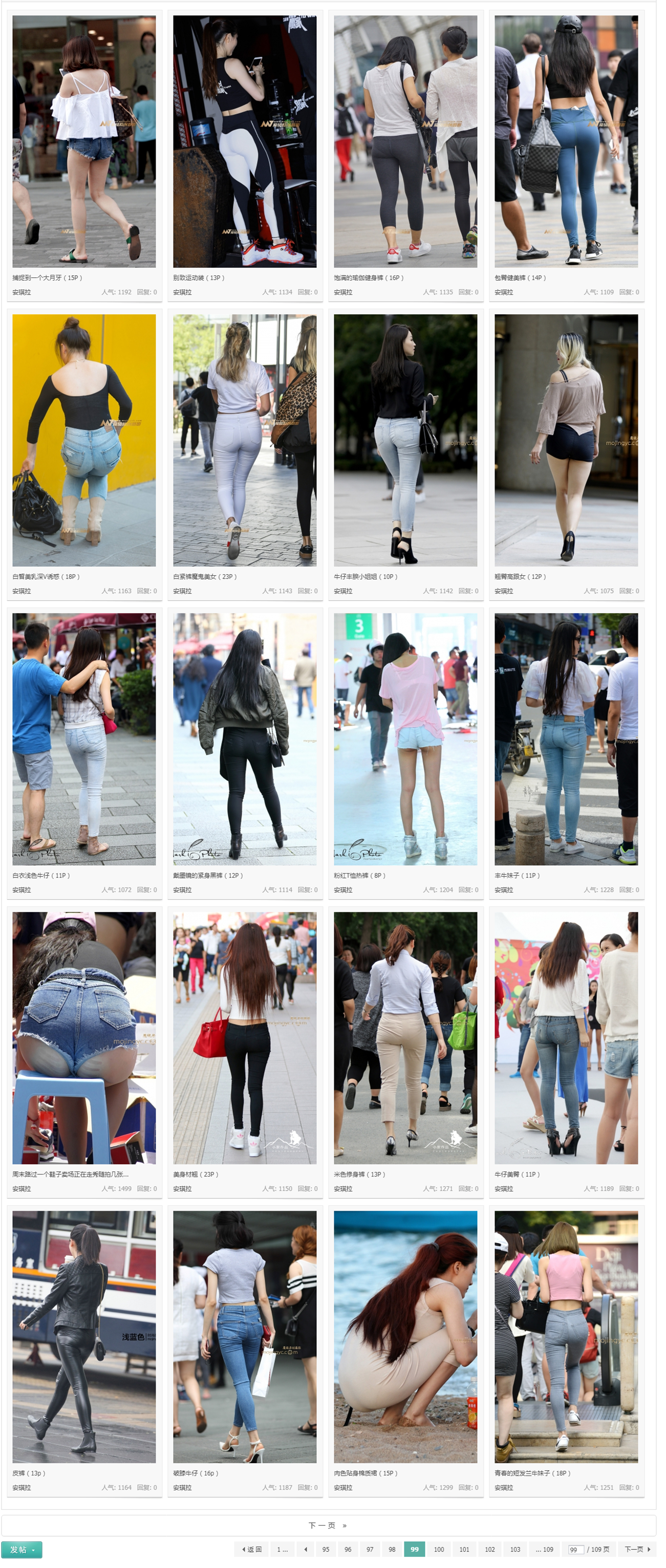Open thread 别致运动装 (13P)
The width and height of the screenshot is (666, 1568).
(x=199, y=277)
